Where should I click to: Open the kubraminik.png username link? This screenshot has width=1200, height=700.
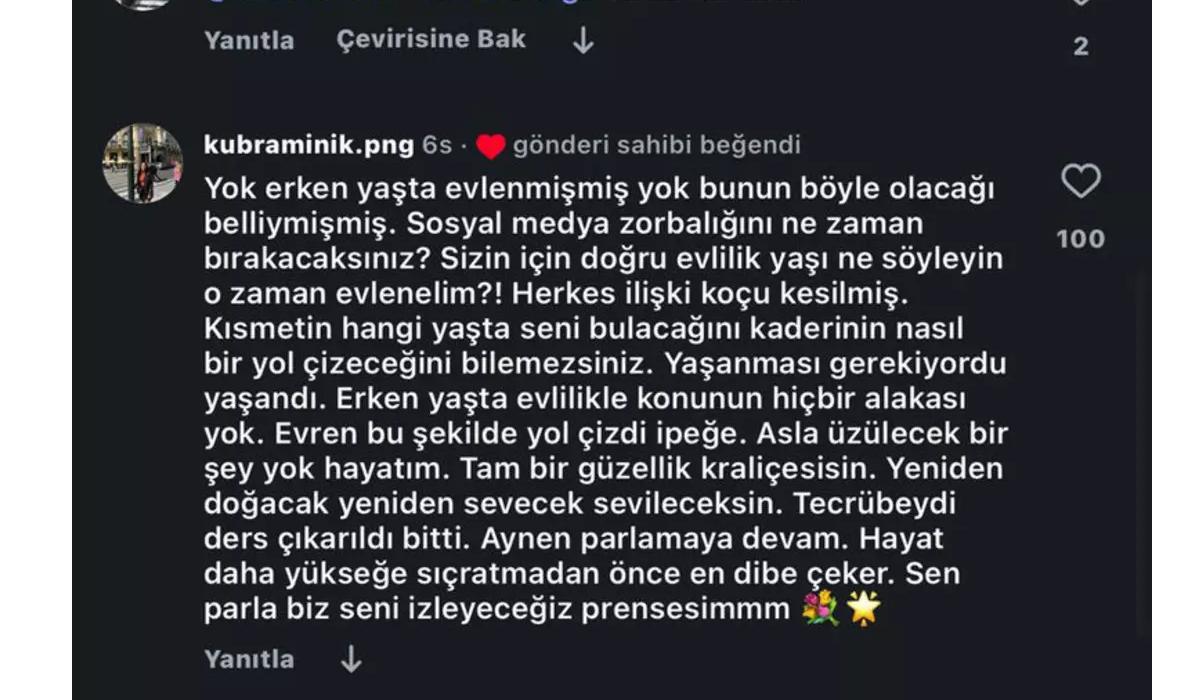coord(308,145)
